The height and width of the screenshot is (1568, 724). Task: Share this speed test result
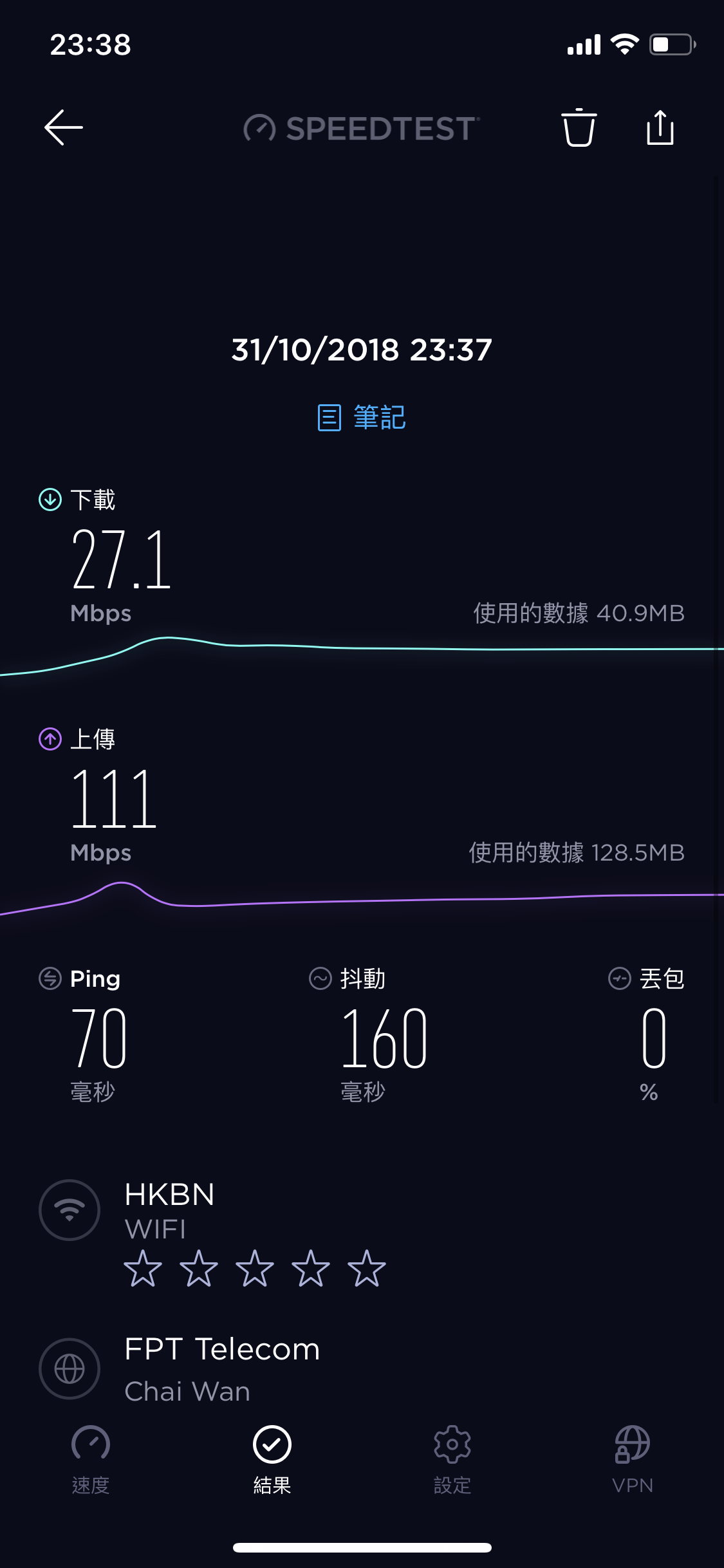tap(660, 127)
